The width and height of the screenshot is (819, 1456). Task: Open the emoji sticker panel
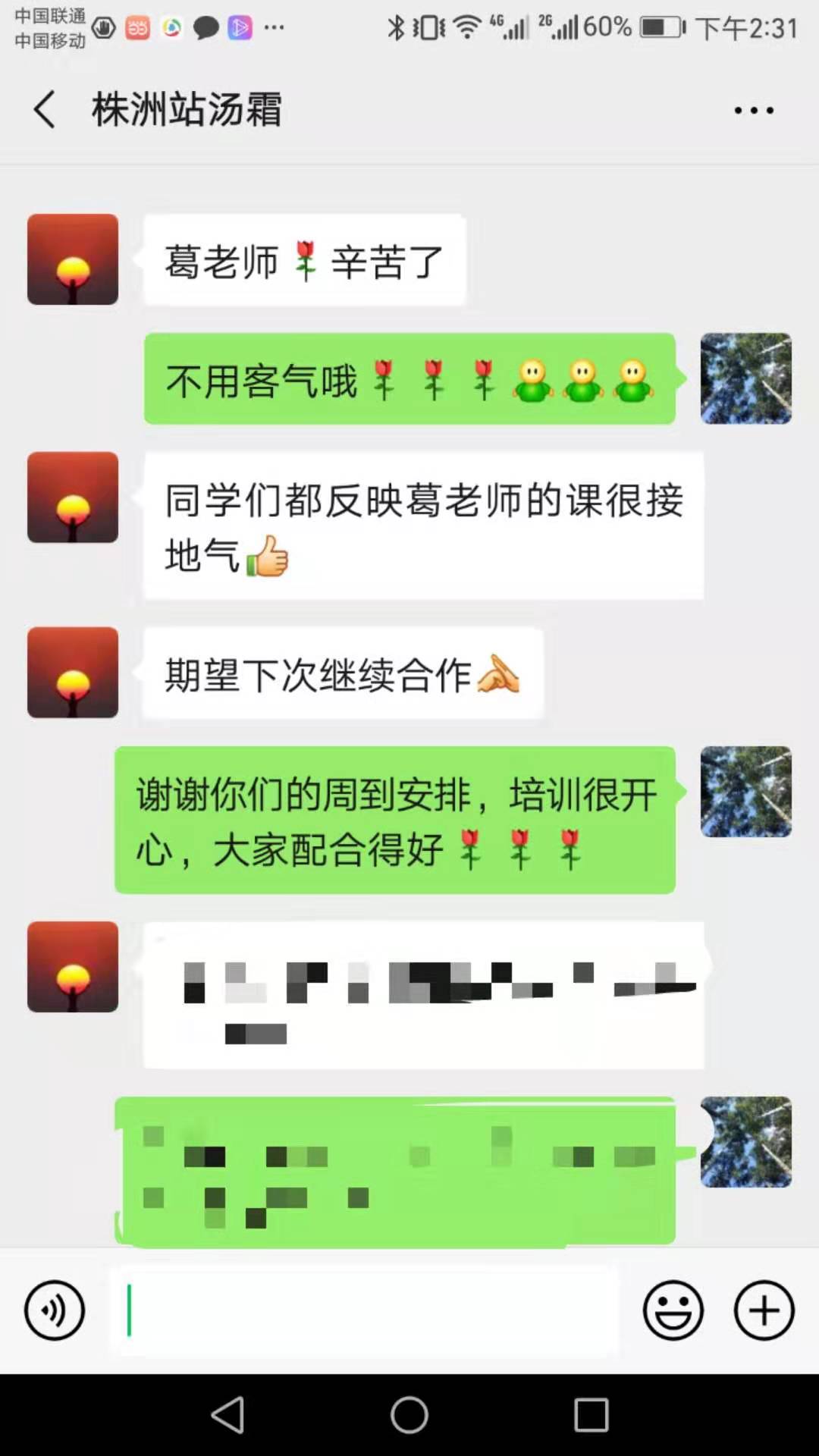tap(673, 1310)
